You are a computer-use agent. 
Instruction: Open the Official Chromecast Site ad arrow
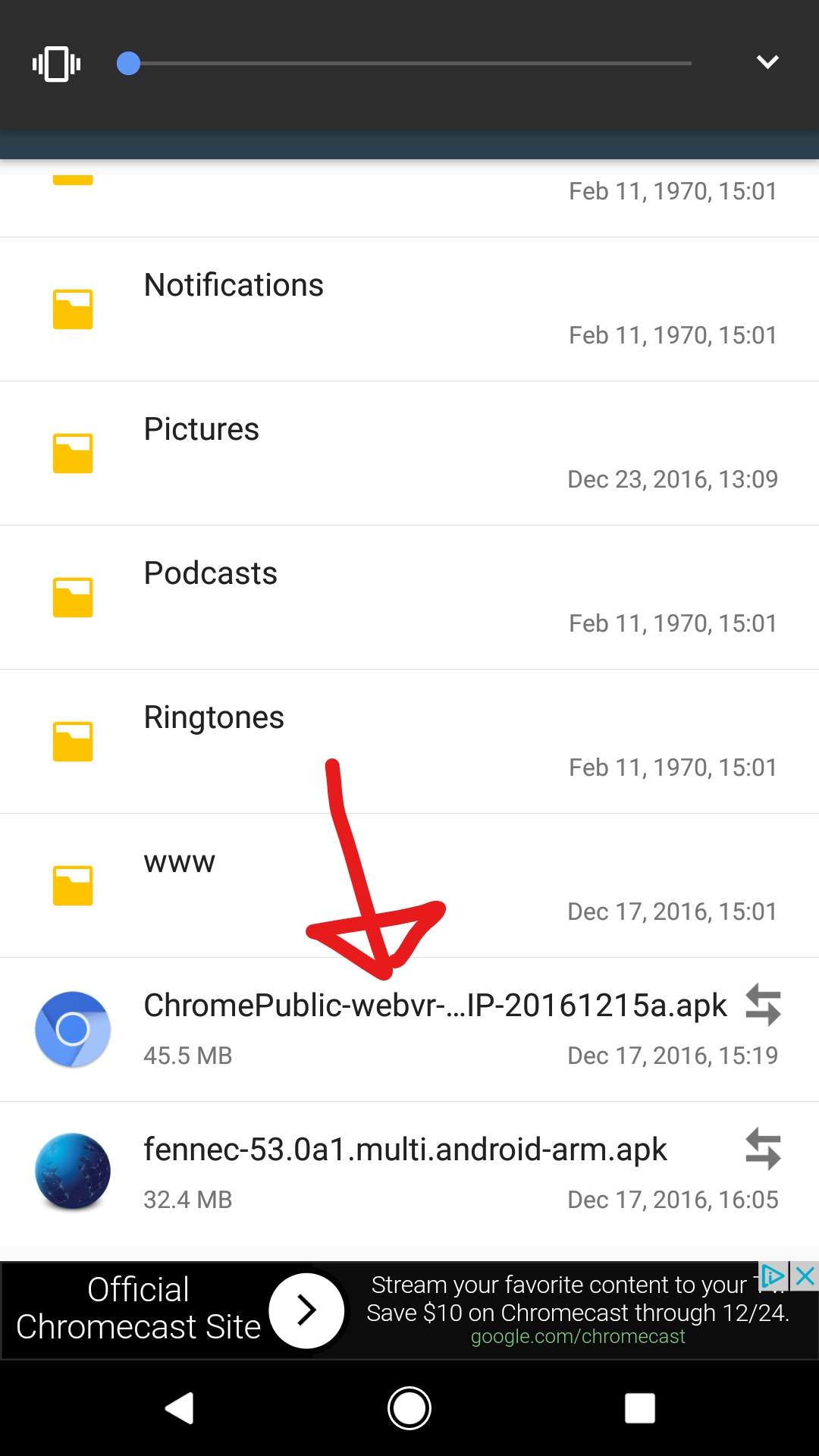coord(306,1310)
